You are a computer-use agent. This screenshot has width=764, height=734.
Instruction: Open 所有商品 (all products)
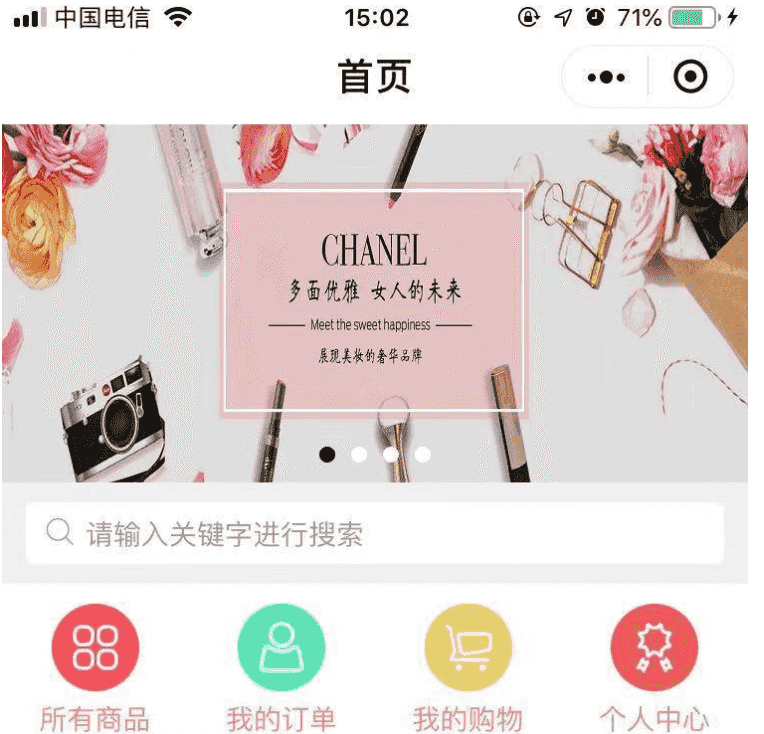[95, 648]
